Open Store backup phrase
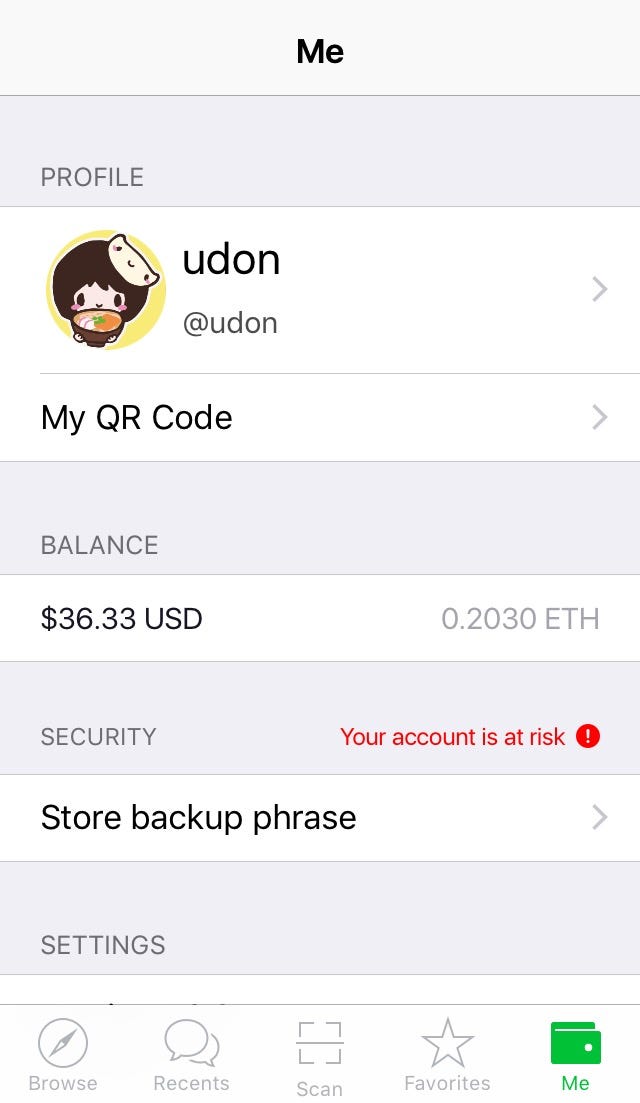Screen dimensions: 640x1103 point(320,818)
